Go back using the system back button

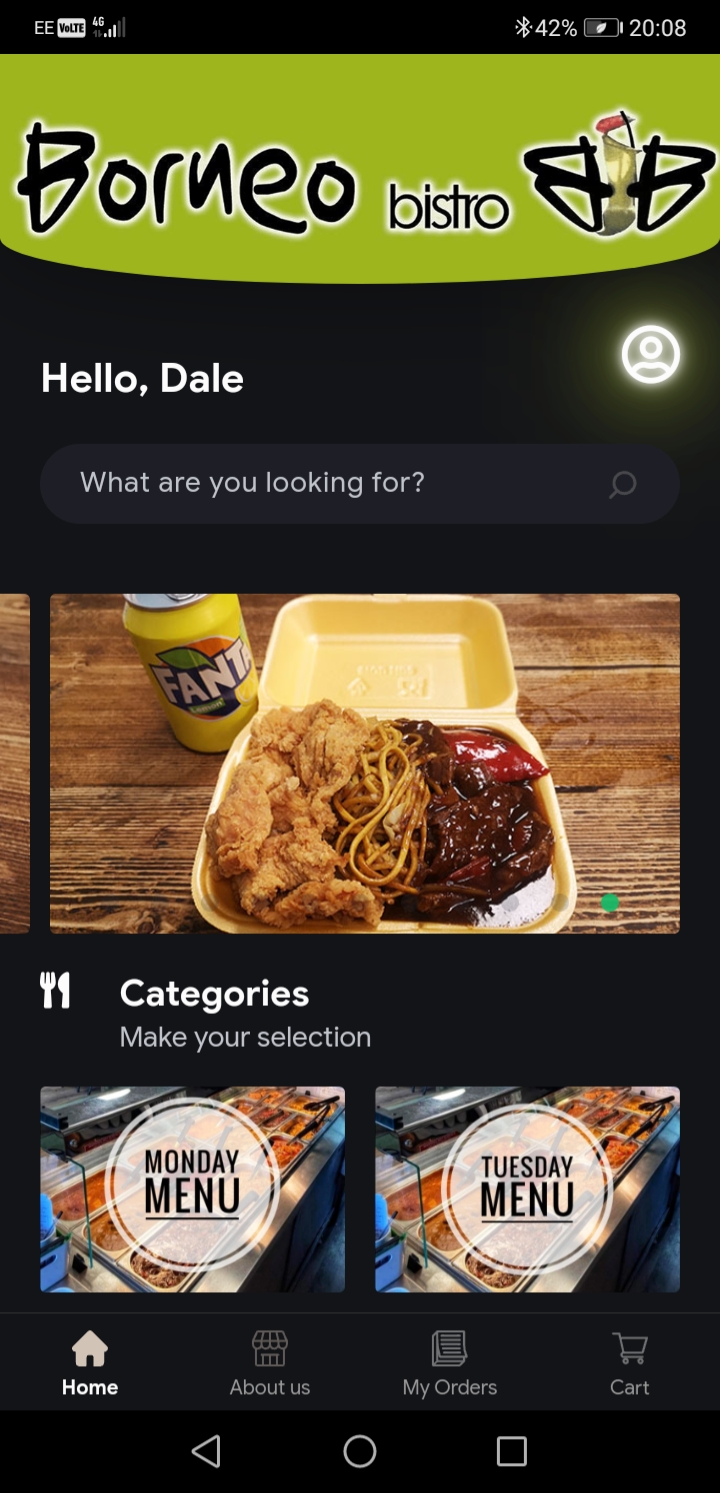(206, 1451)
